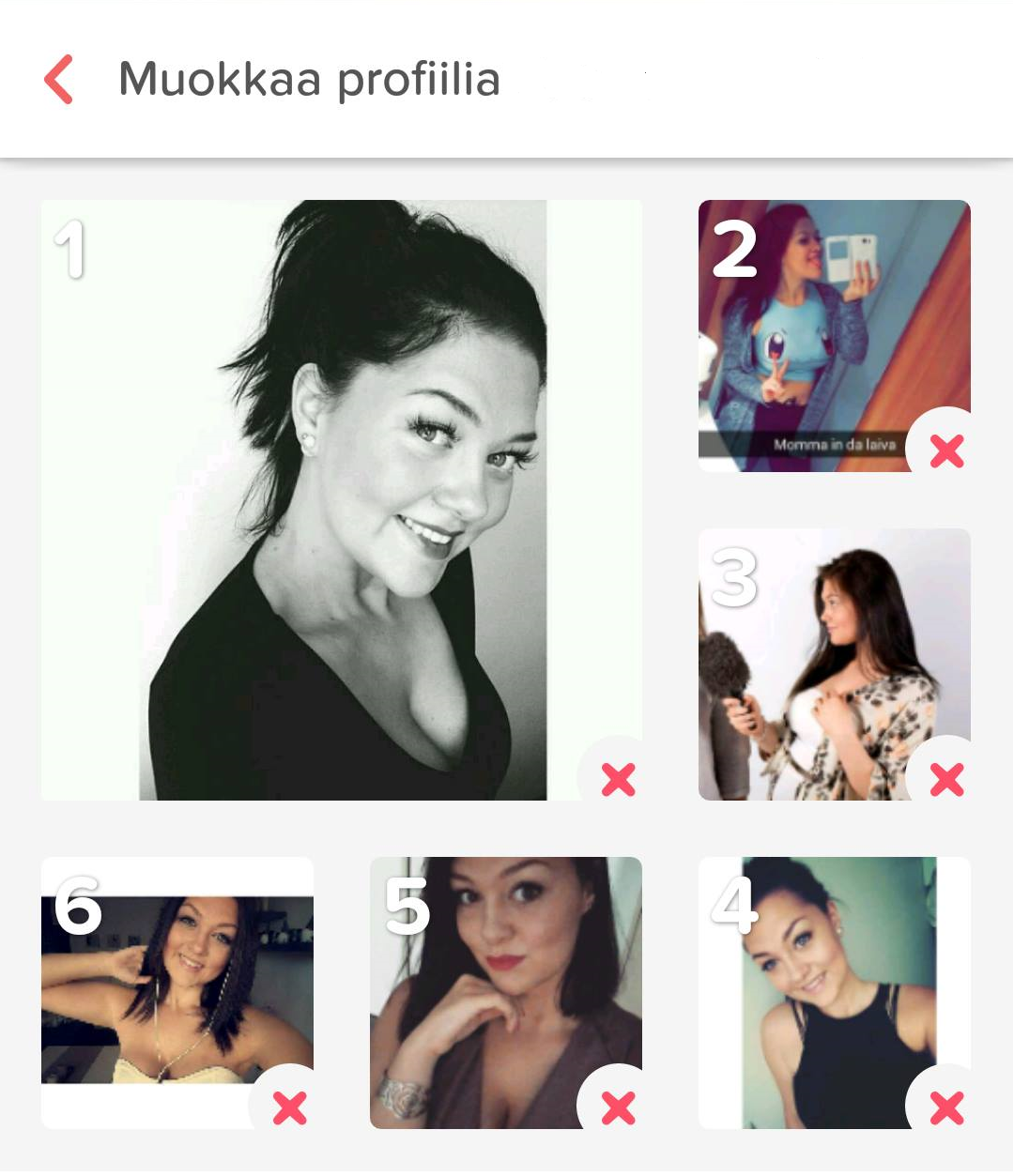Image resolution: width=1014 pixels, height=1176 pixels.
Task: Tap photo tile number 3
Action: point(834,664)
